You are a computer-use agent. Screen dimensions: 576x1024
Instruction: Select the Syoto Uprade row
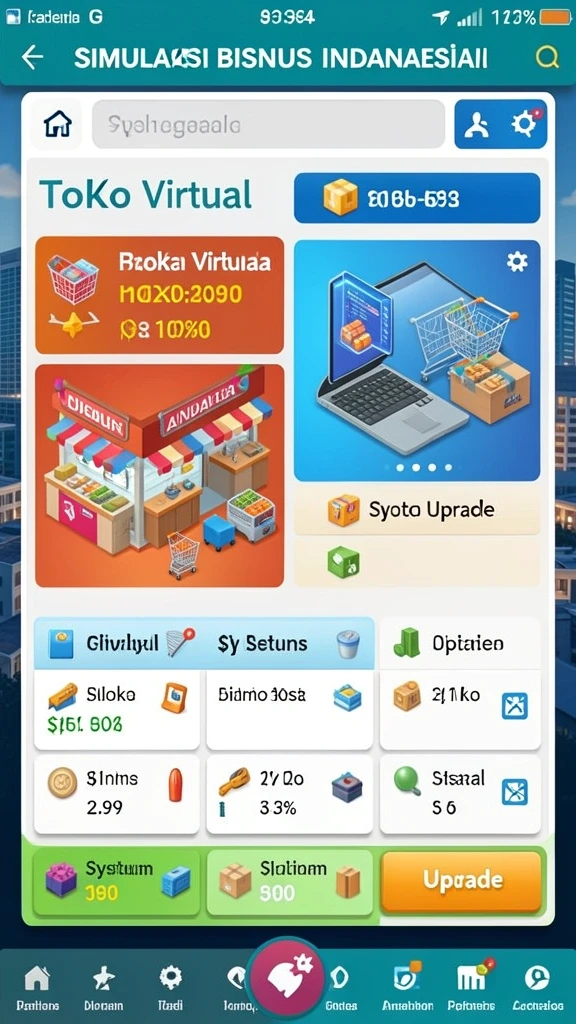417,510
